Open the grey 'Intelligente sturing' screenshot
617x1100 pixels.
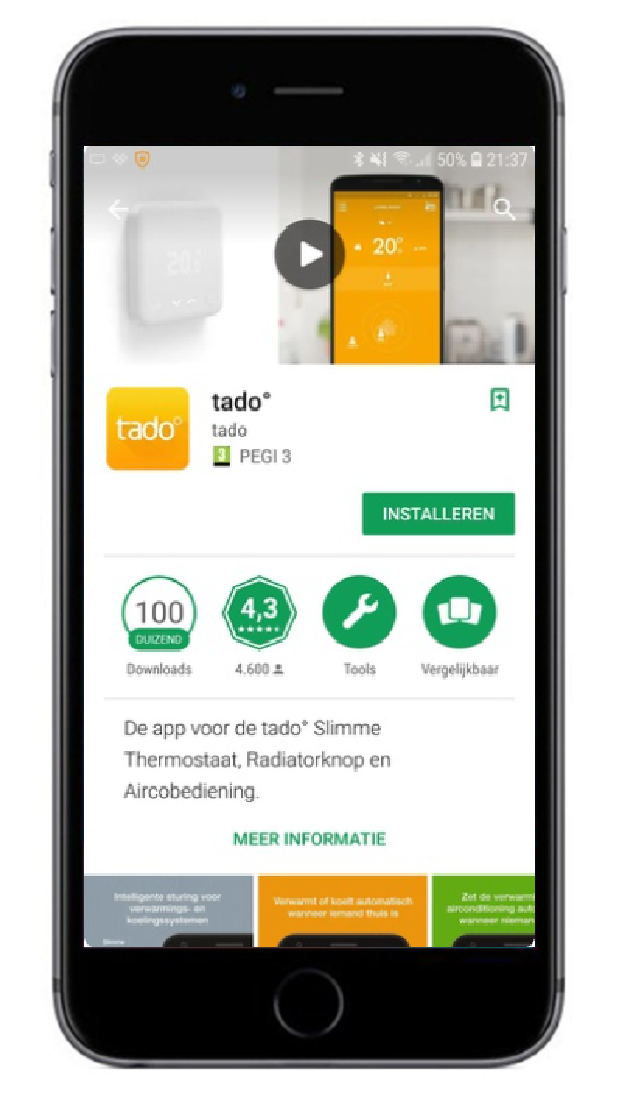coord(168,910)
